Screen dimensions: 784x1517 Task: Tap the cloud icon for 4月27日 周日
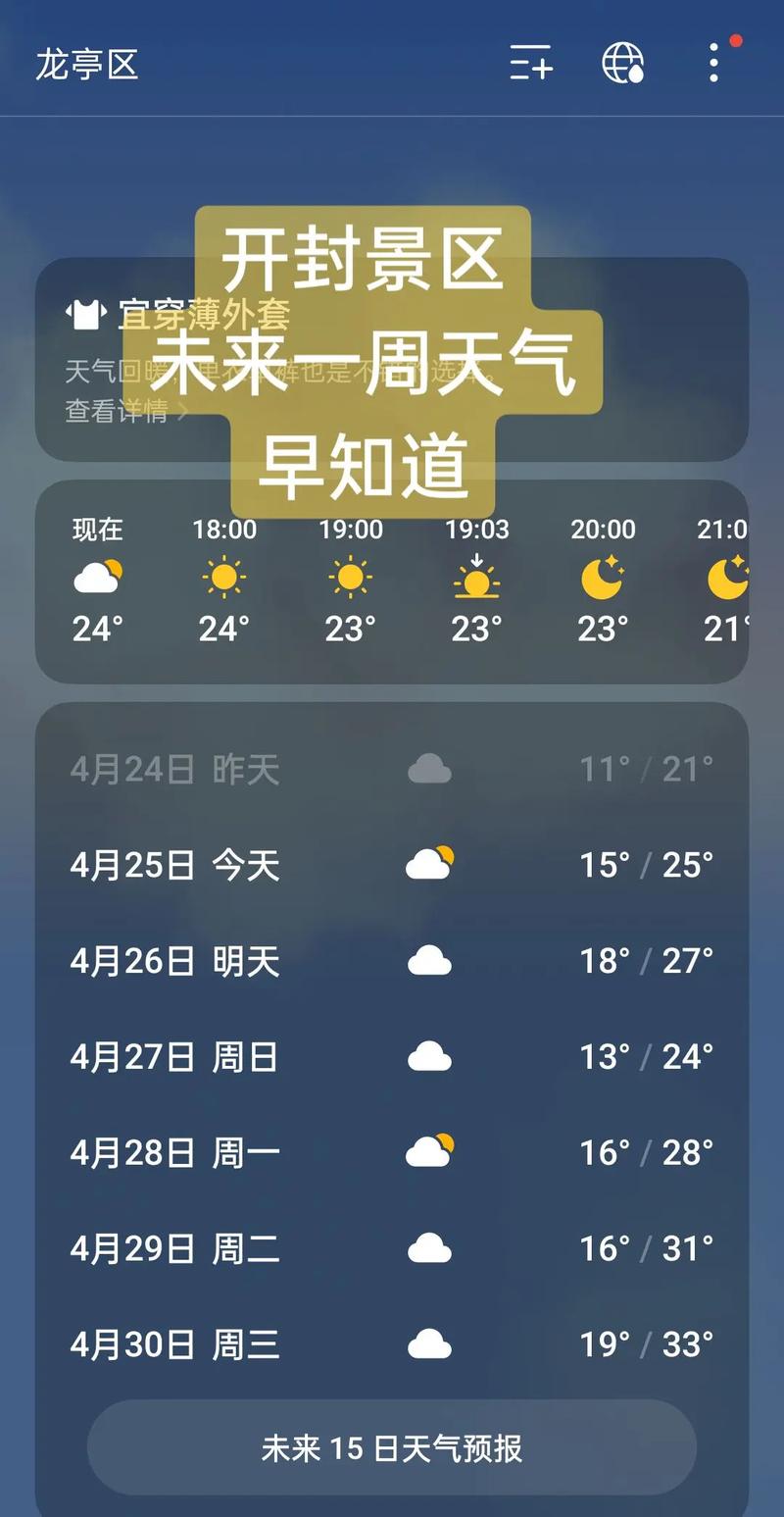[431, 1056]
